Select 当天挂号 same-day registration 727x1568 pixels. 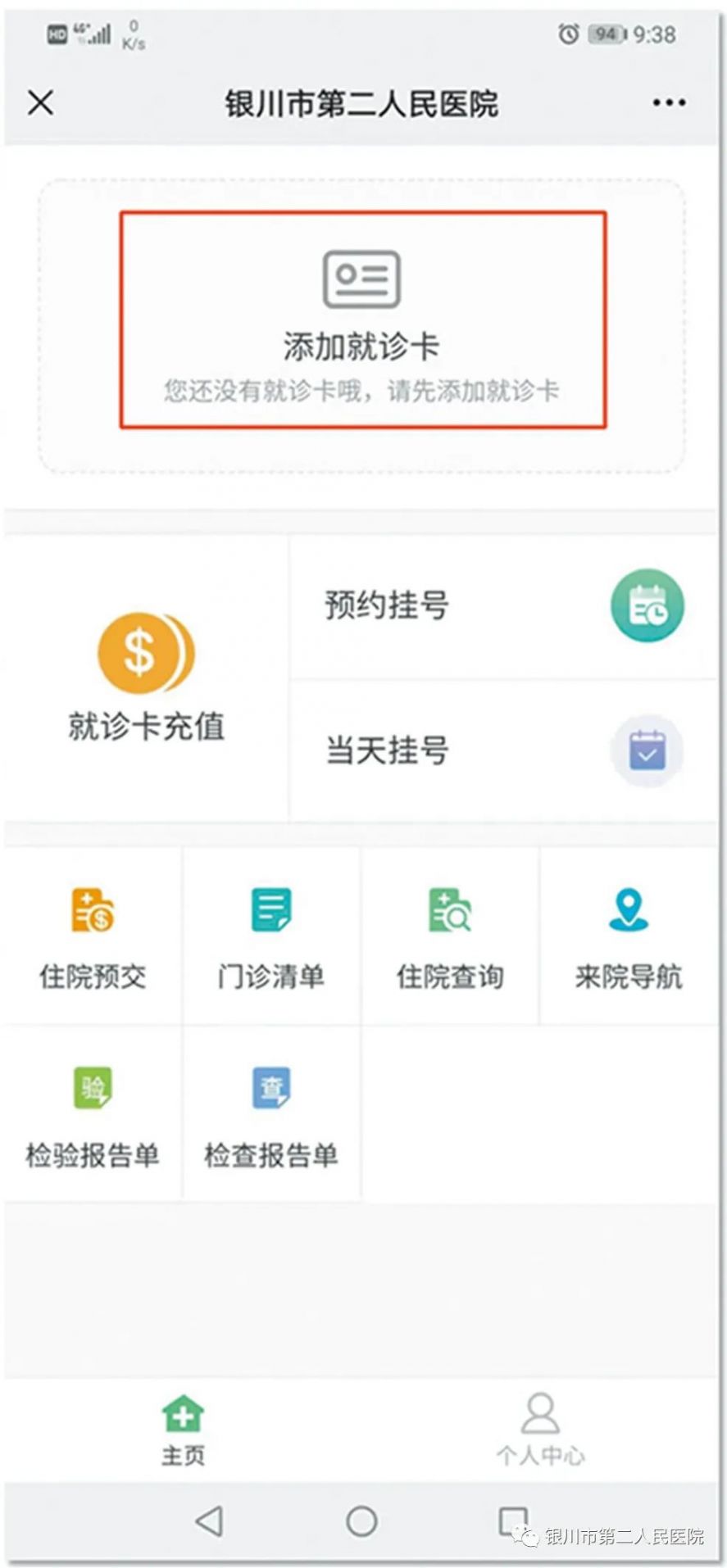(x=502, y=750)
